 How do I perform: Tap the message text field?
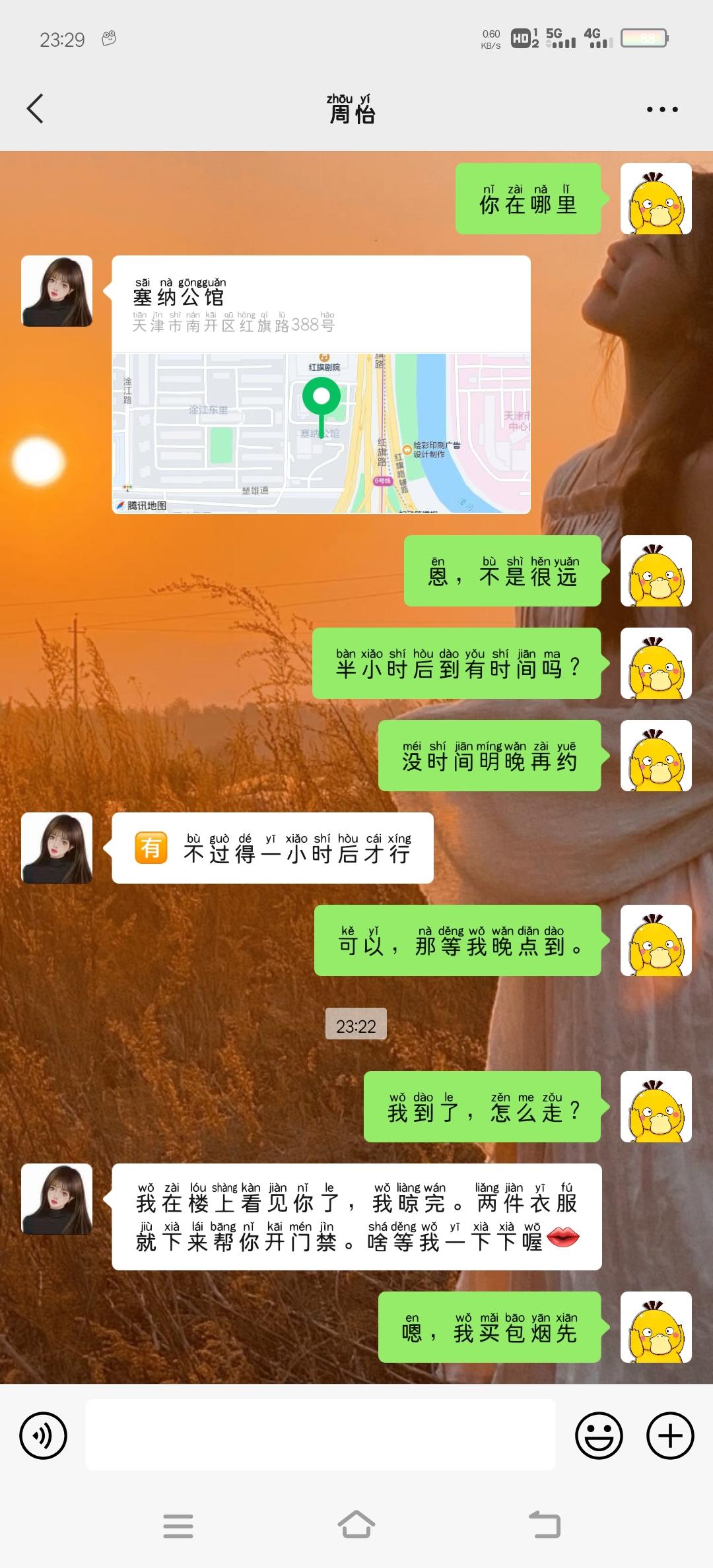(x=320, y=1435)
